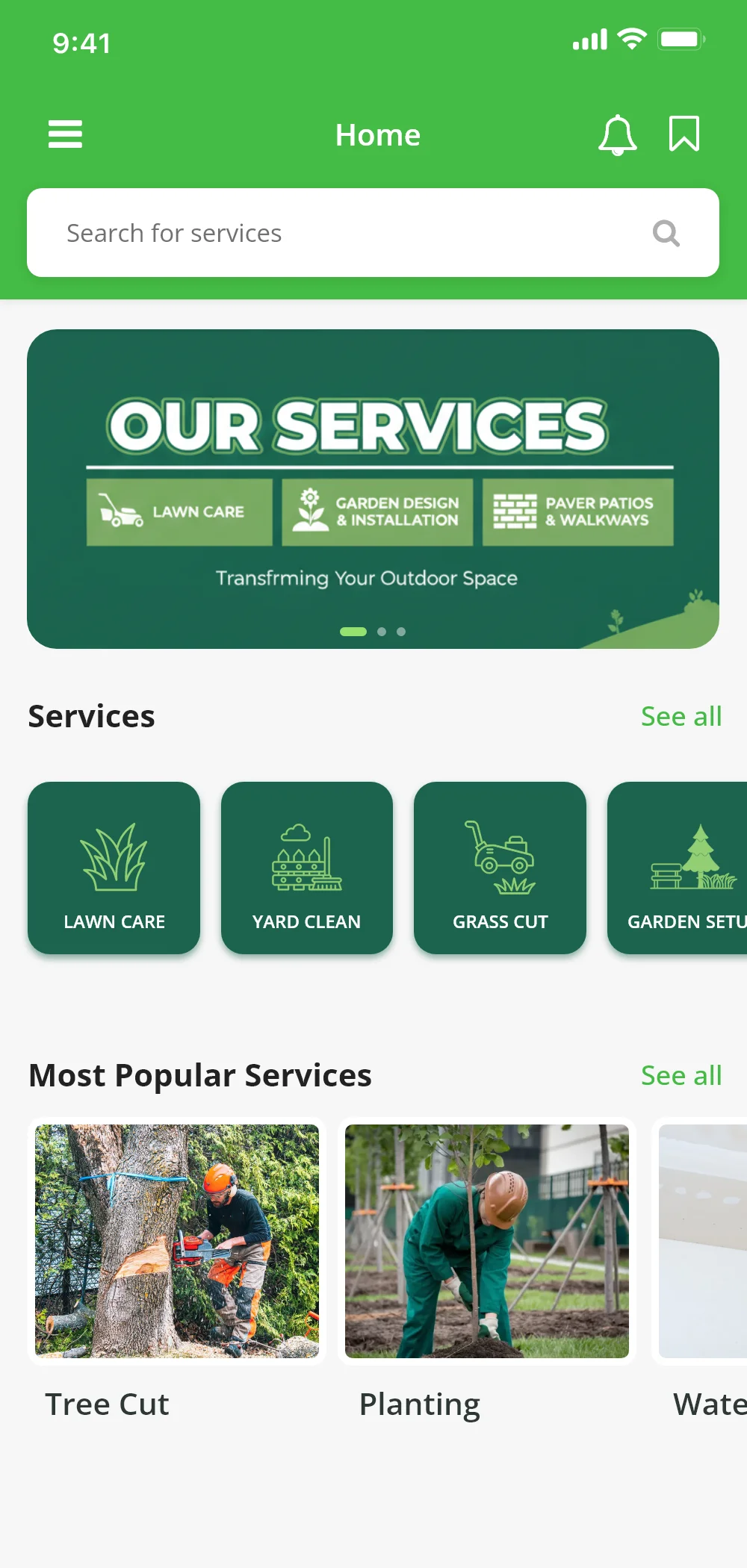The width and height of the screenshot is (747, 1568).
Task: Open the hamburger drawer menu
Action: pos(65,134)
